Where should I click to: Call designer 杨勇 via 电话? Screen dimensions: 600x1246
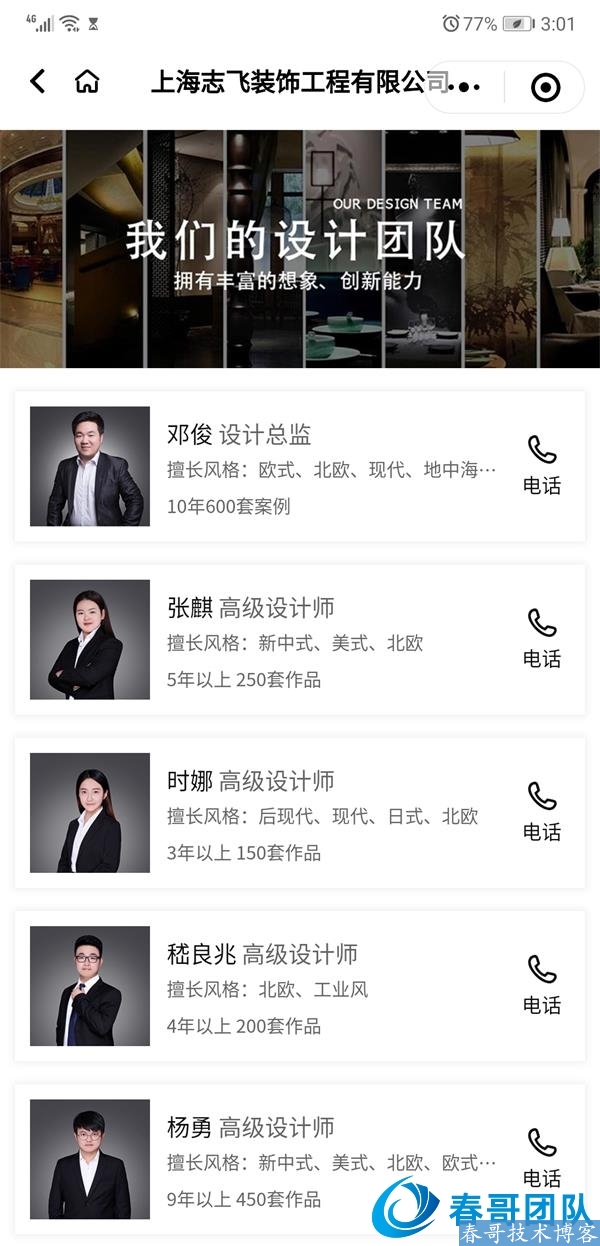coord(542,1157)
